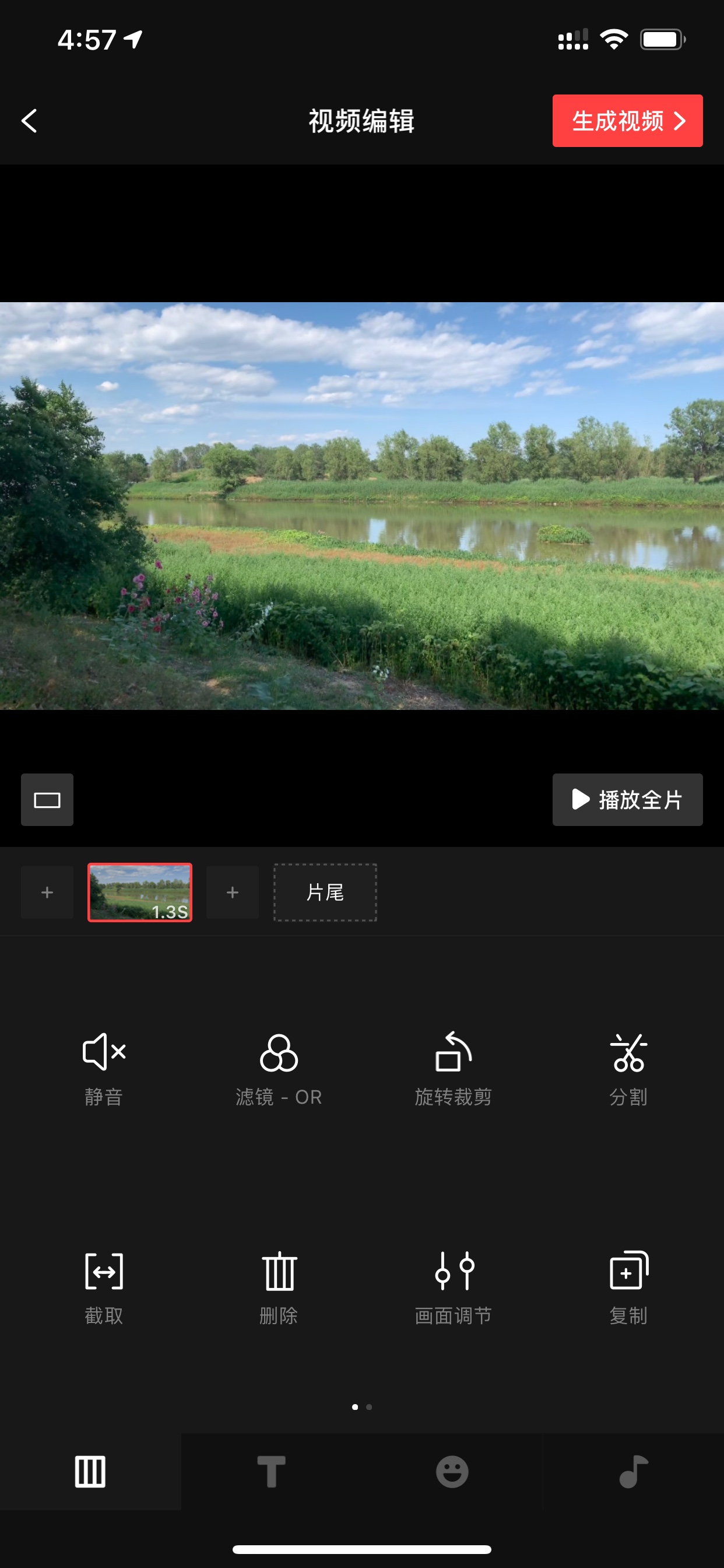
Task: Switch to the sticker emoji tab
Action: (452, 1471)
